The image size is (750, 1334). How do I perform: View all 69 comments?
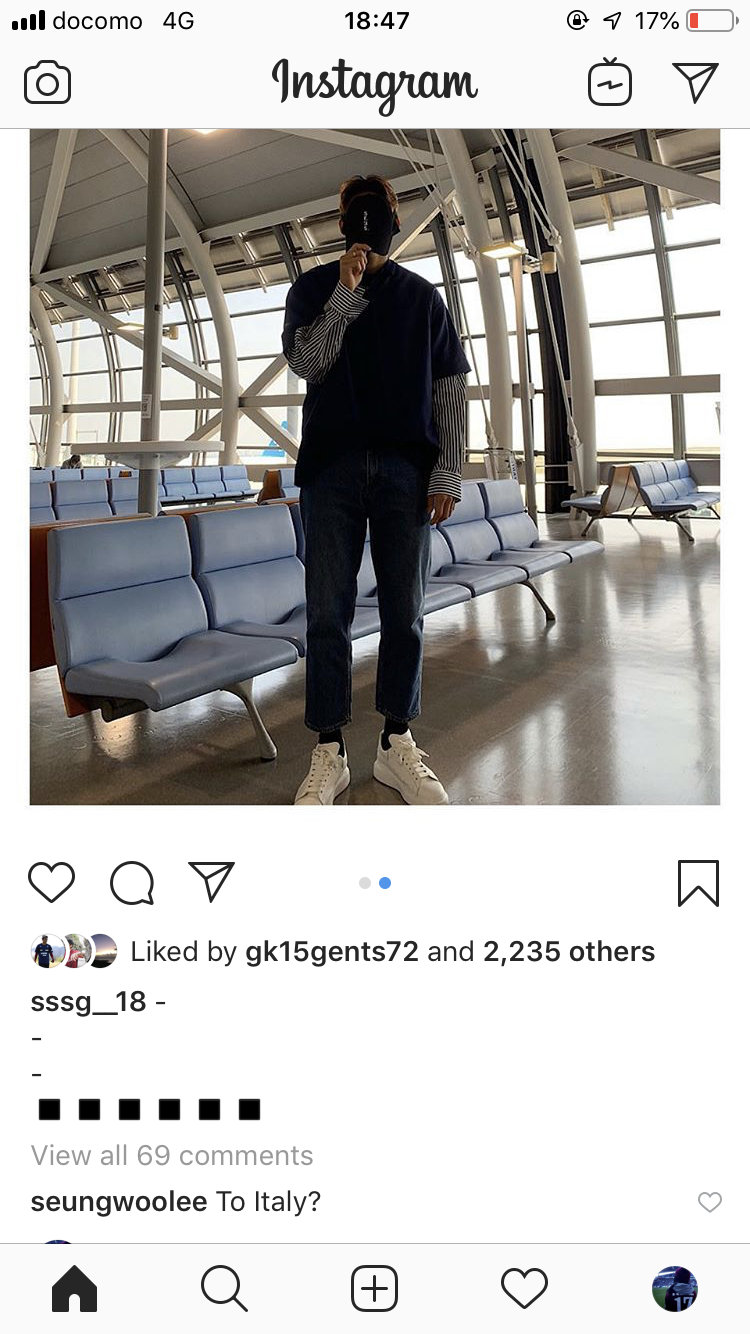[x=172, y=1156]
